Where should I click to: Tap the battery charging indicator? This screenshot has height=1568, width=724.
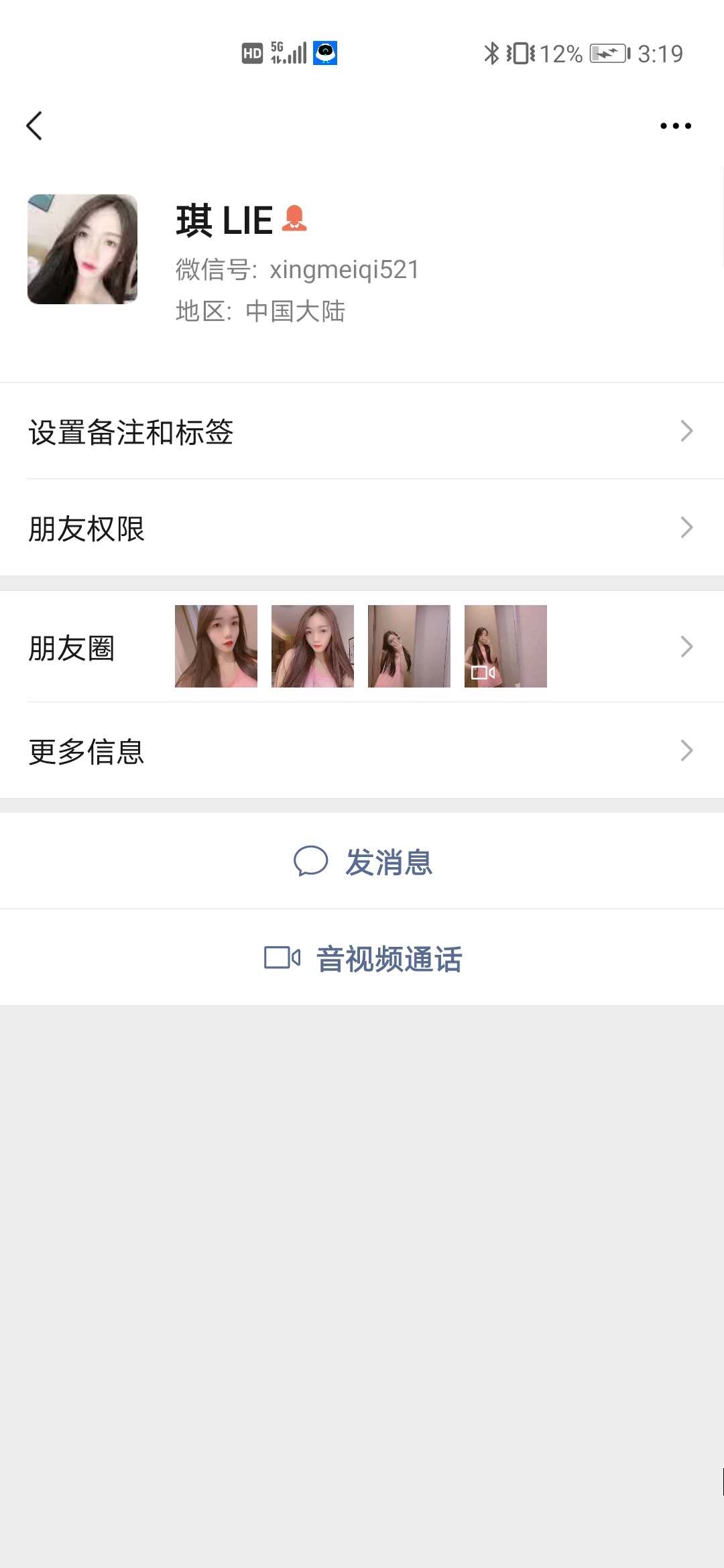(x=607, y=54)
